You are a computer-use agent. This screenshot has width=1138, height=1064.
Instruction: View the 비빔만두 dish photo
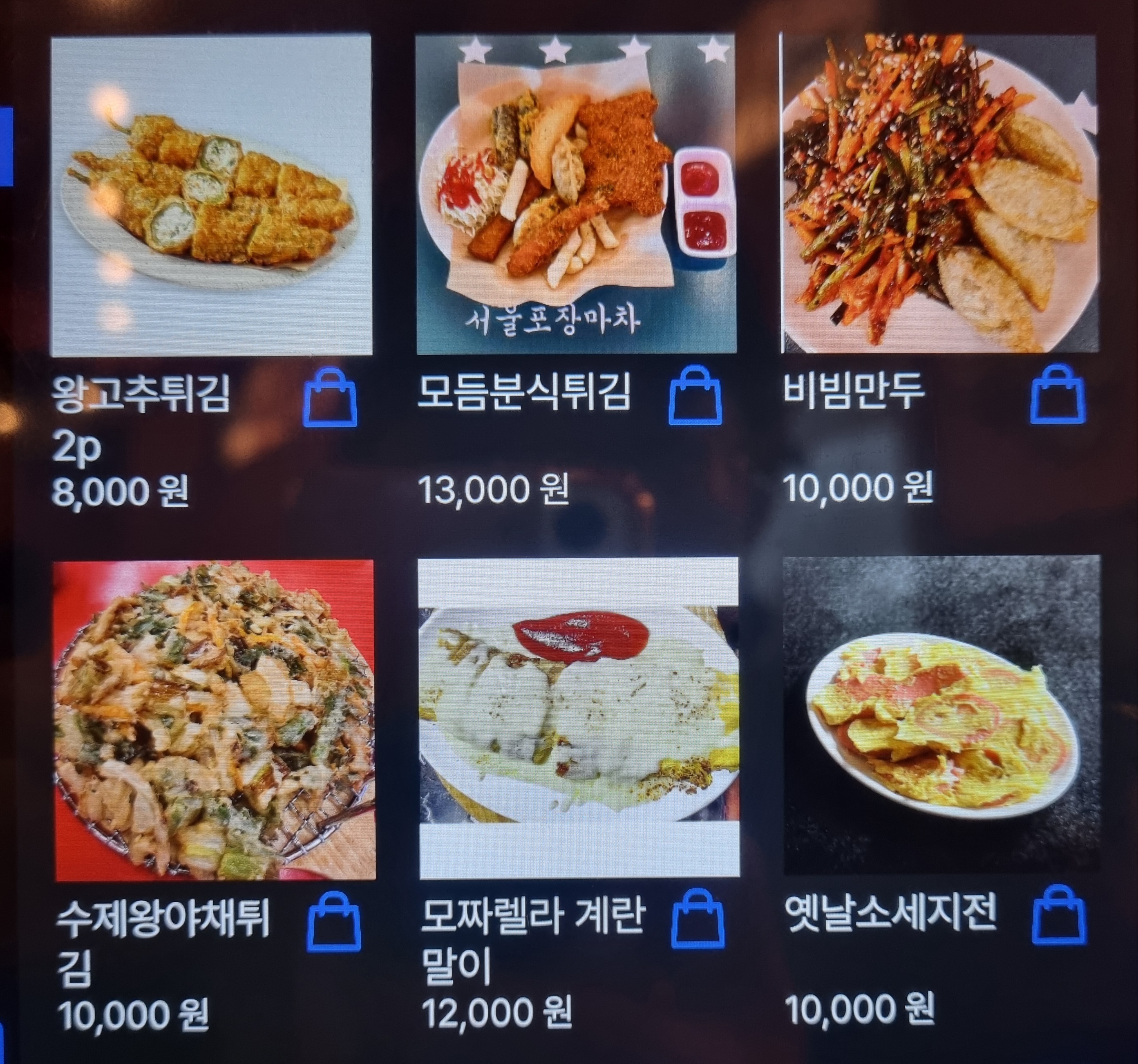(x=940, y=194)
